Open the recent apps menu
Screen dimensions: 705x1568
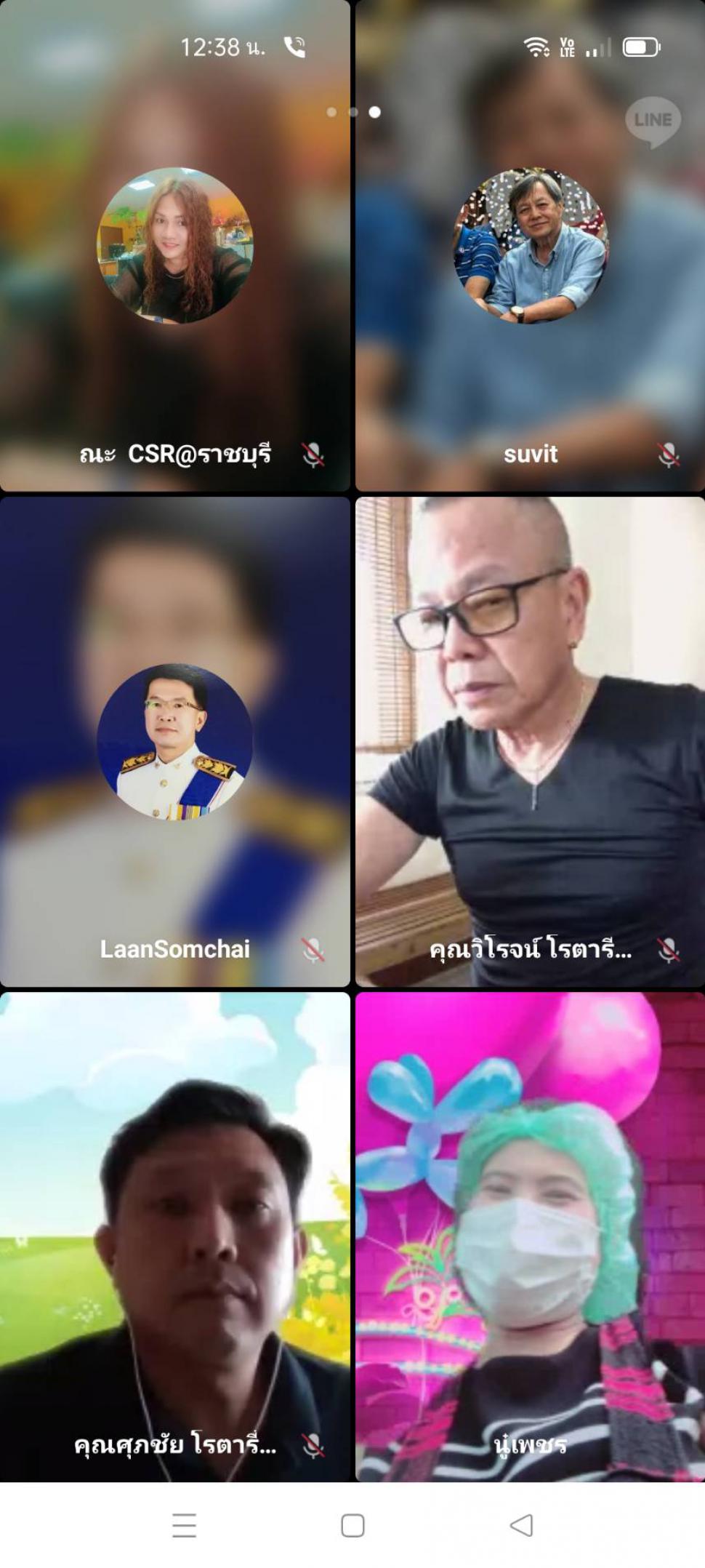(184, 1525)
